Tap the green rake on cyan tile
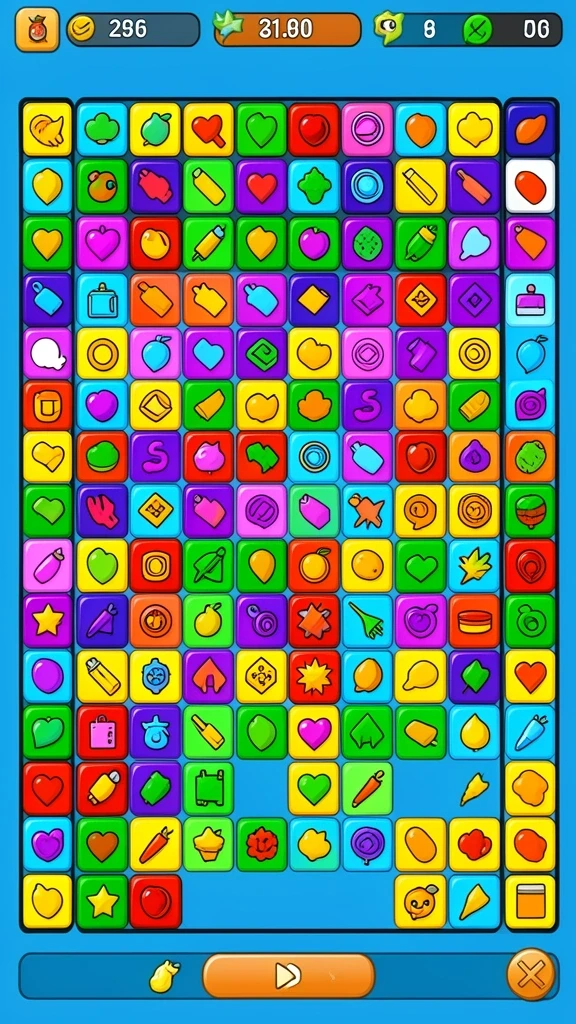This screenshot has width=576, height=1024. click(367, 621)
